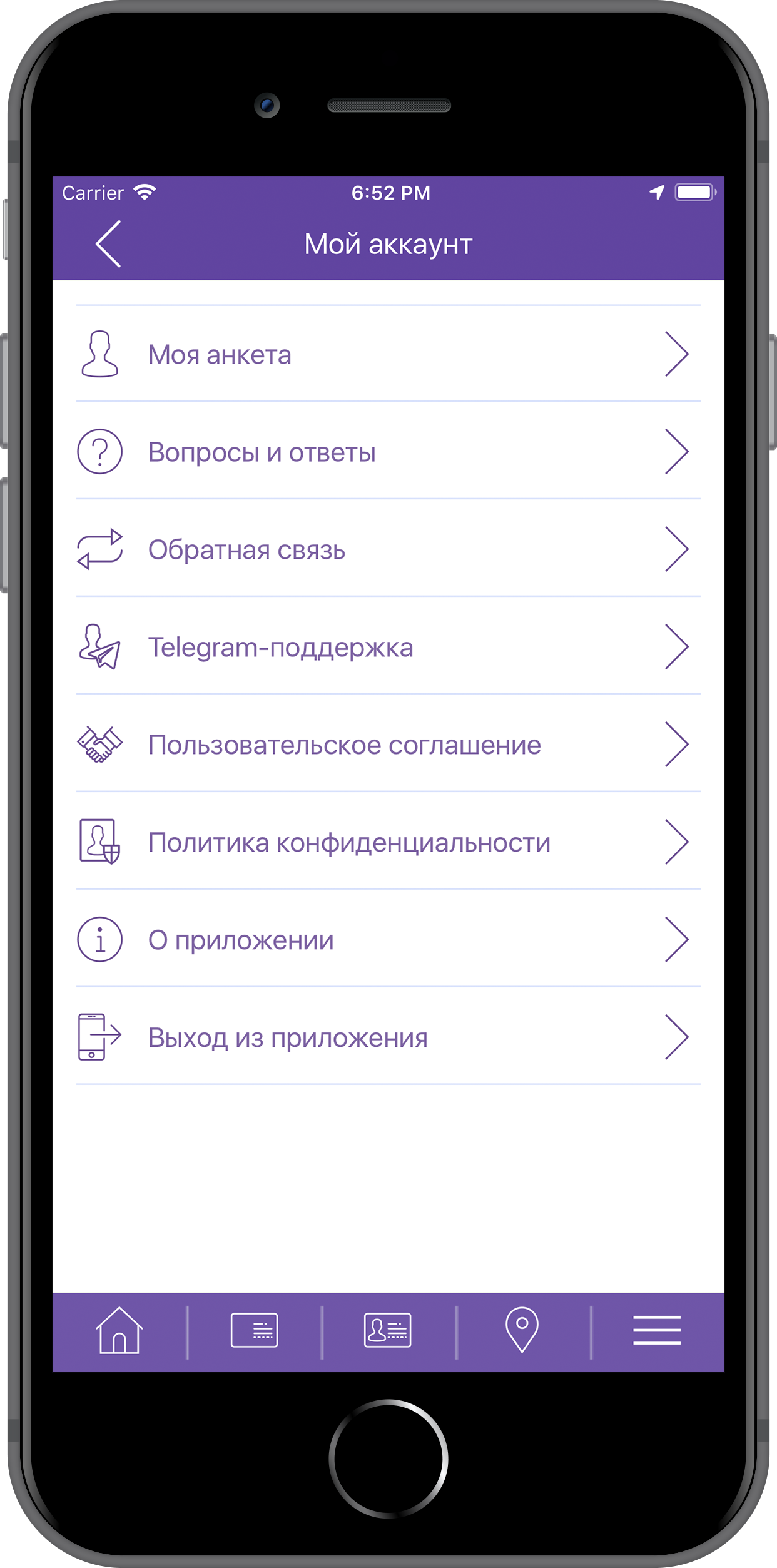Open Моя анкета
The height and width of the screenshot is (1568, 777).
point(388,354)
